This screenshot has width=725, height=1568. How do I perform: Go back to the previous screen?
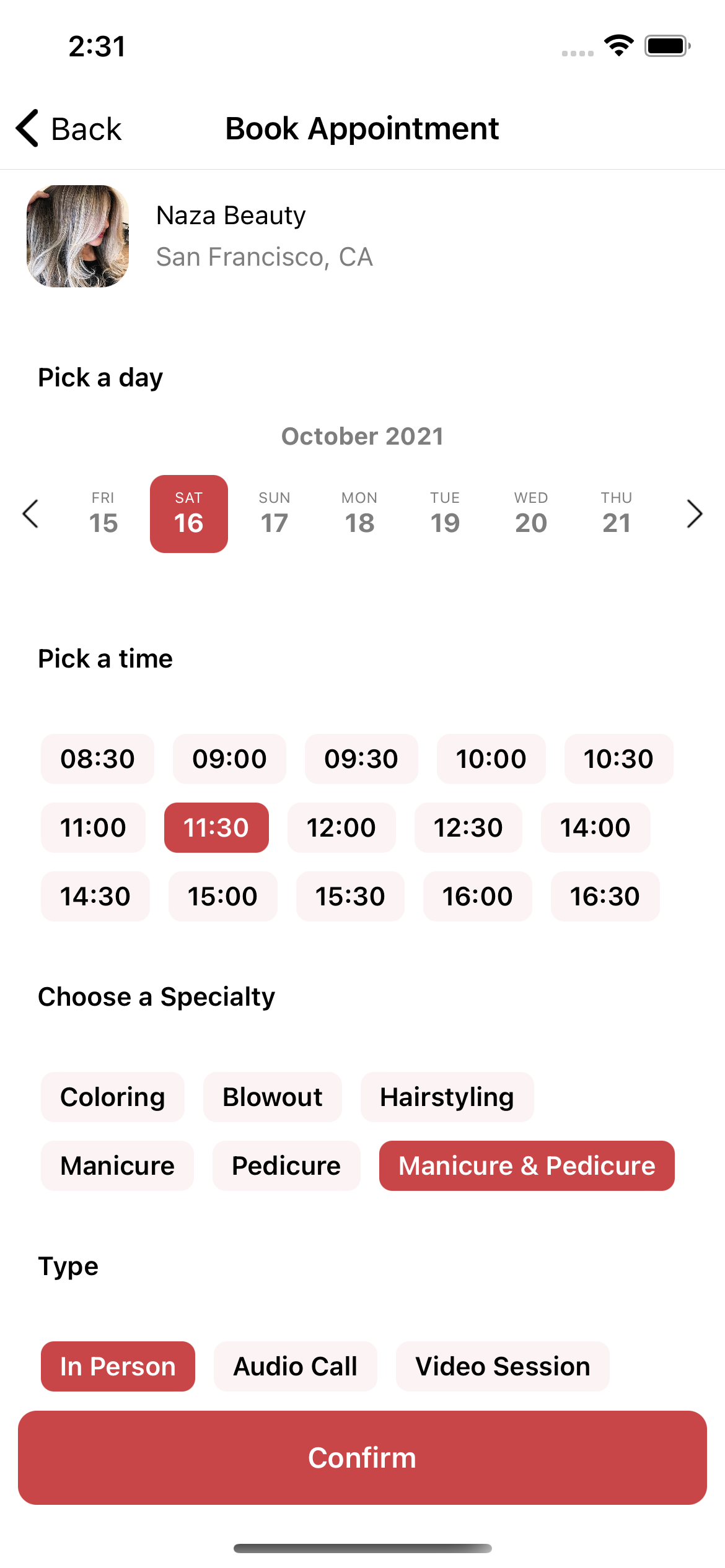pos(68,129)
